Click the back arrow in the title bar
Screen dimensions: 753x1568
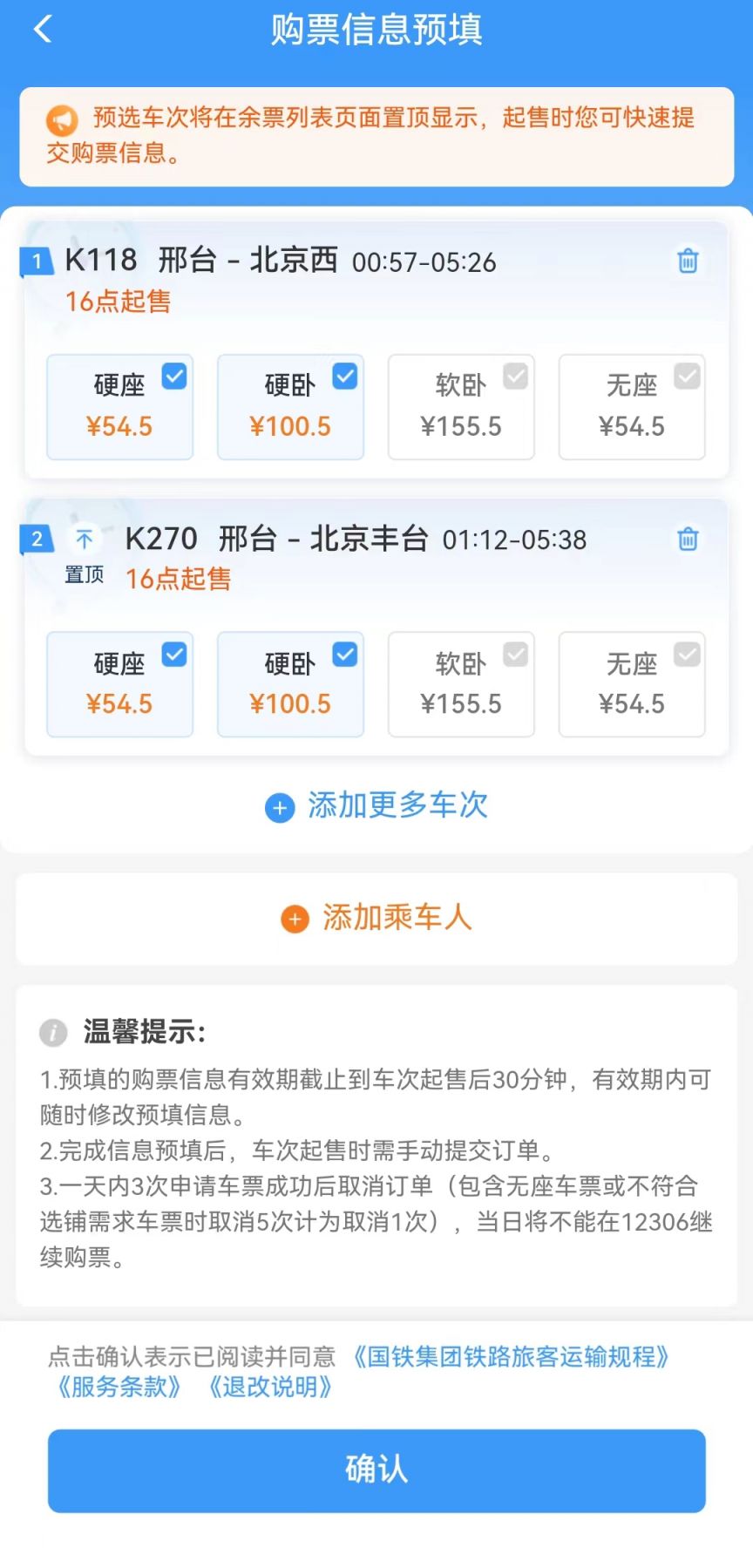coord(42,29)
